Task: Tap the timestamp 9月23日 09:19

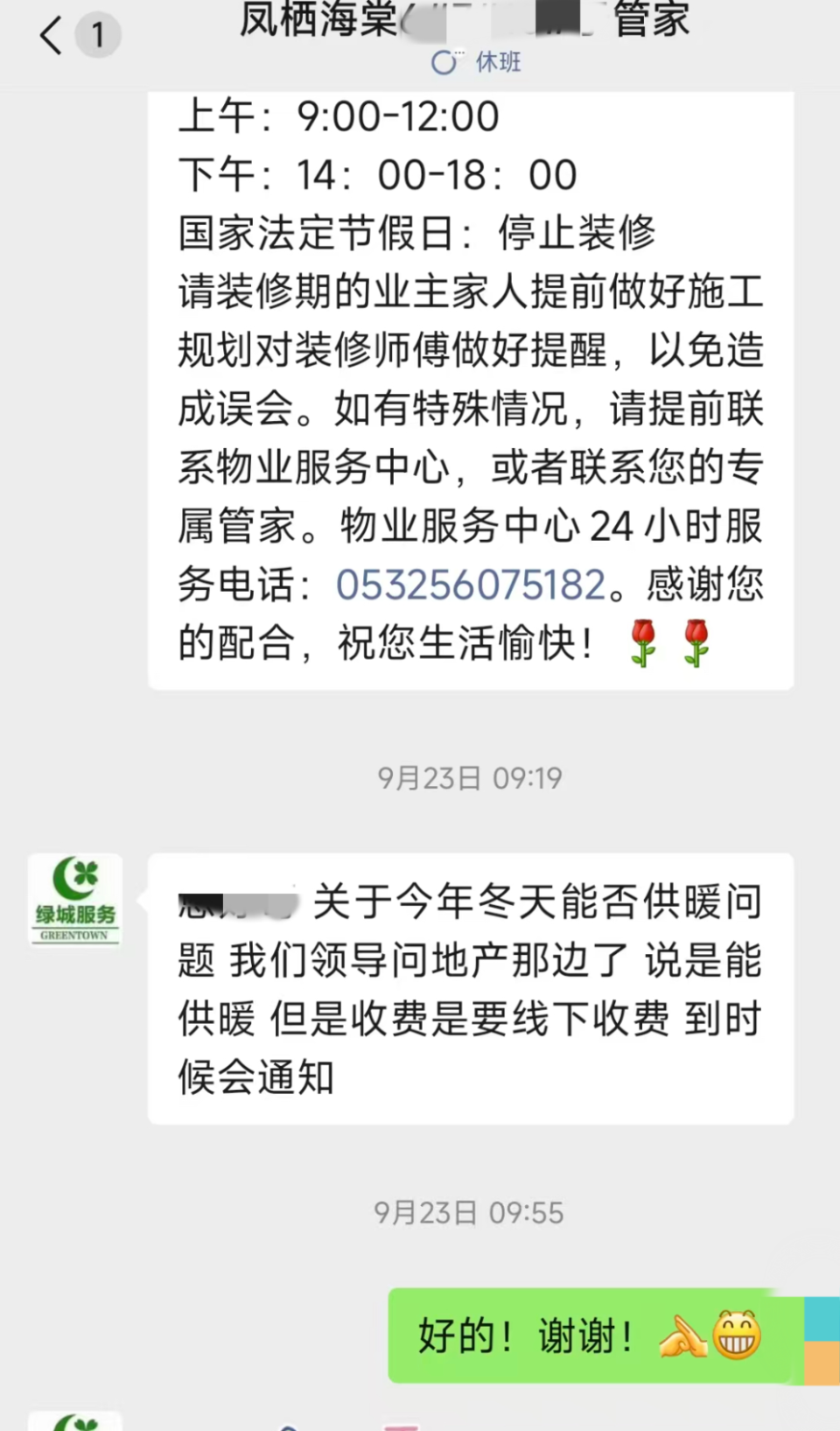Action: [x=469, y=777]
